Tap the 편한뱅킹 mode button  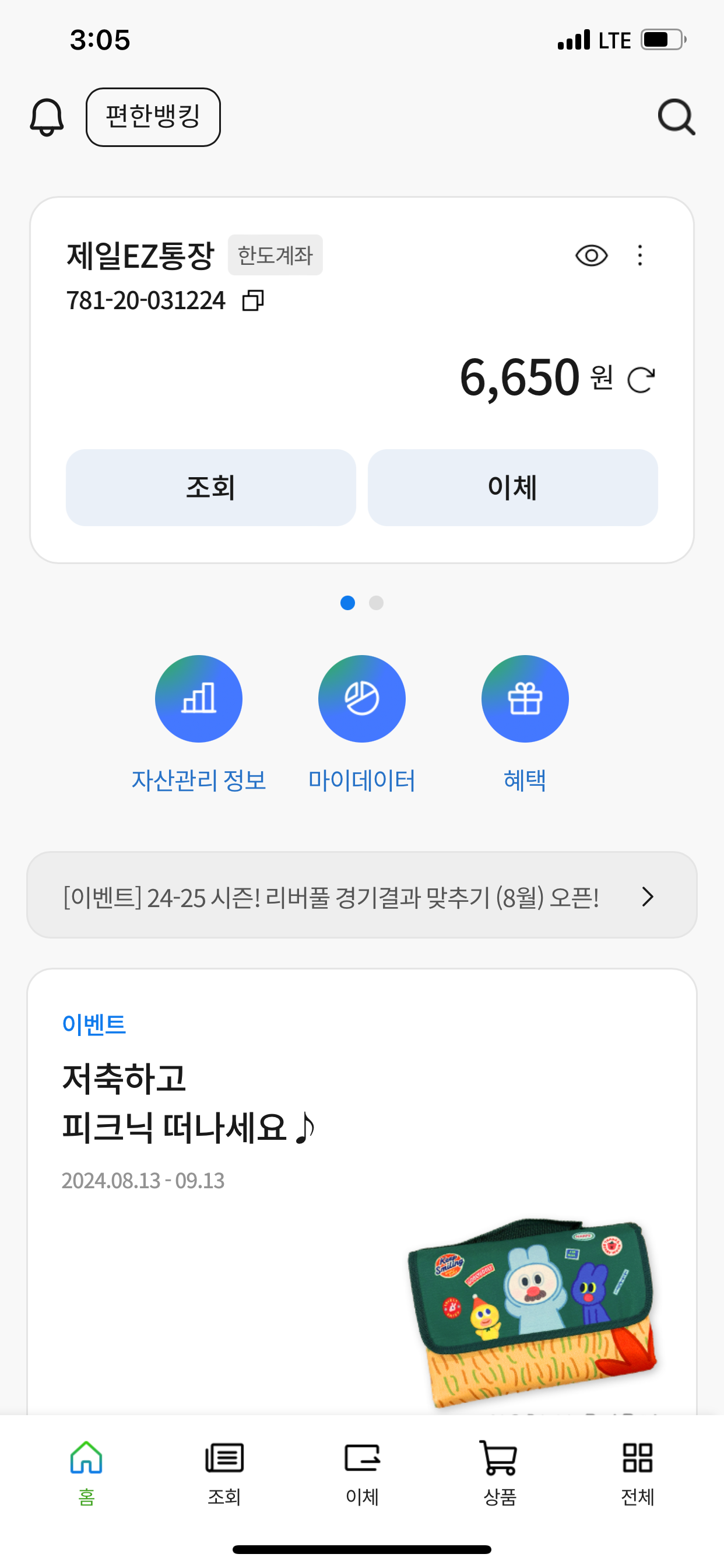pos(153,117)
